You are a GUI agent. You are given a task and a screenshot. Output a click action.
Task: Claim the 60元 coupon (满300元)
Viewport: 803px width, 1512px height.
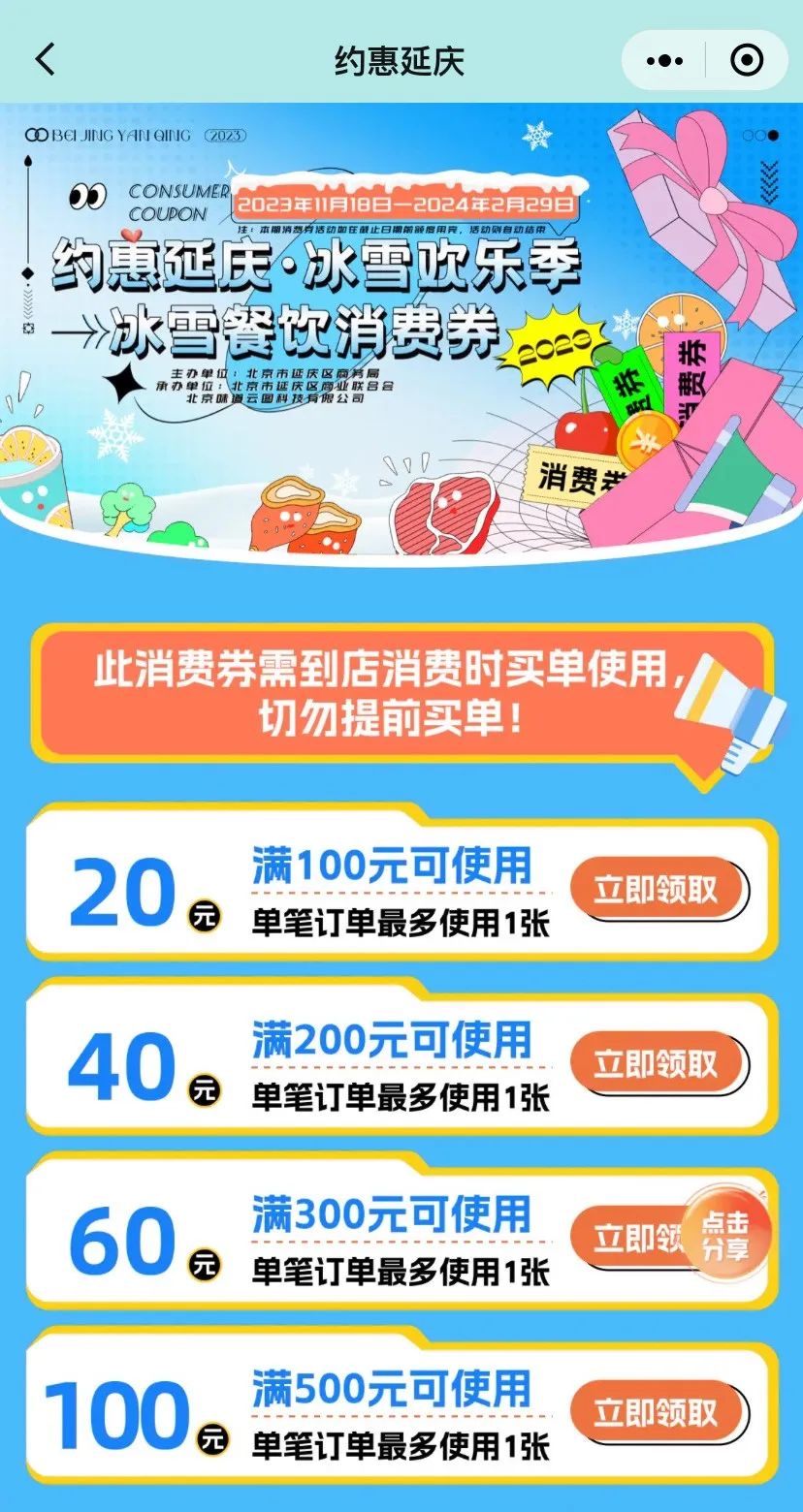[x=628, y=1238]
